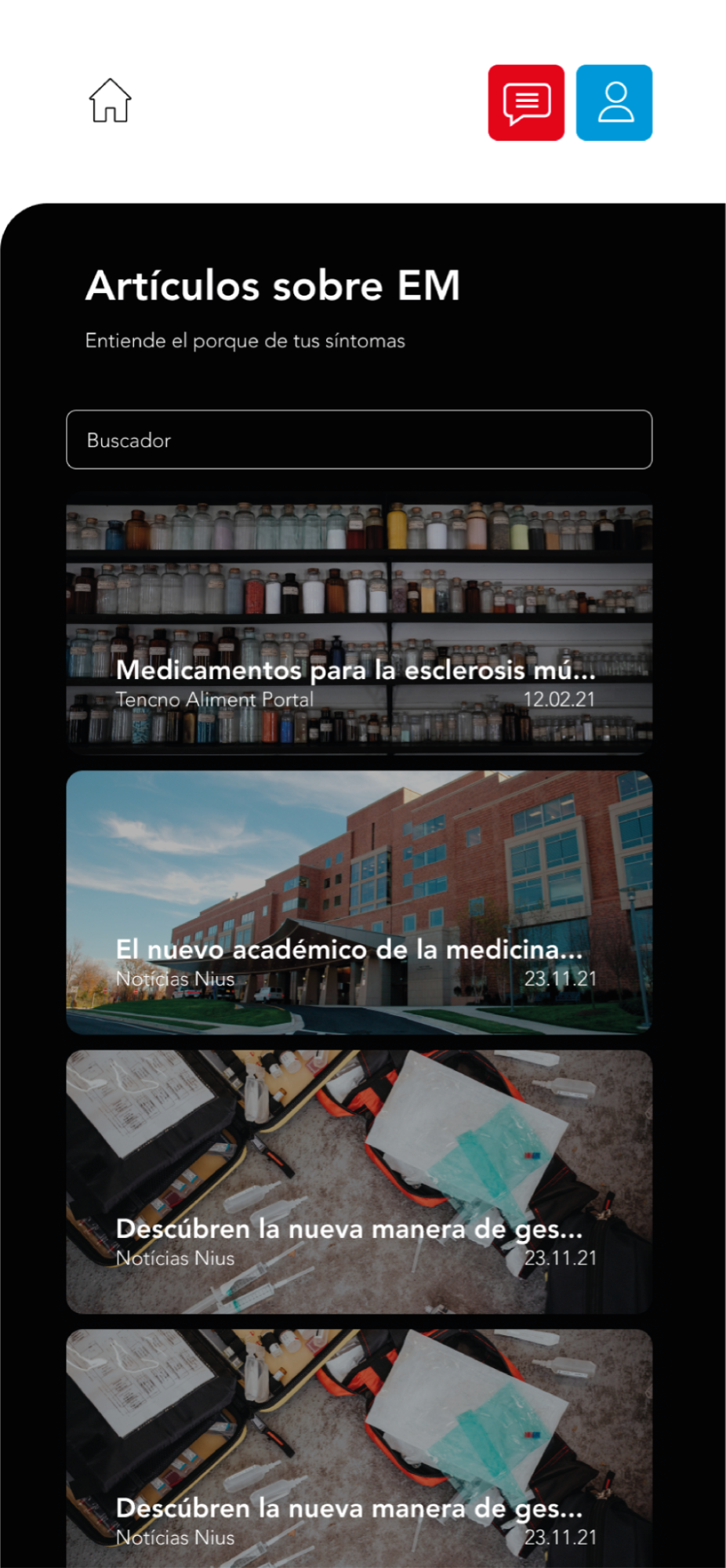The height and width of the screenshot is (1568, 726).
Task: Open the blue user profile button
Action: [614, 103]
